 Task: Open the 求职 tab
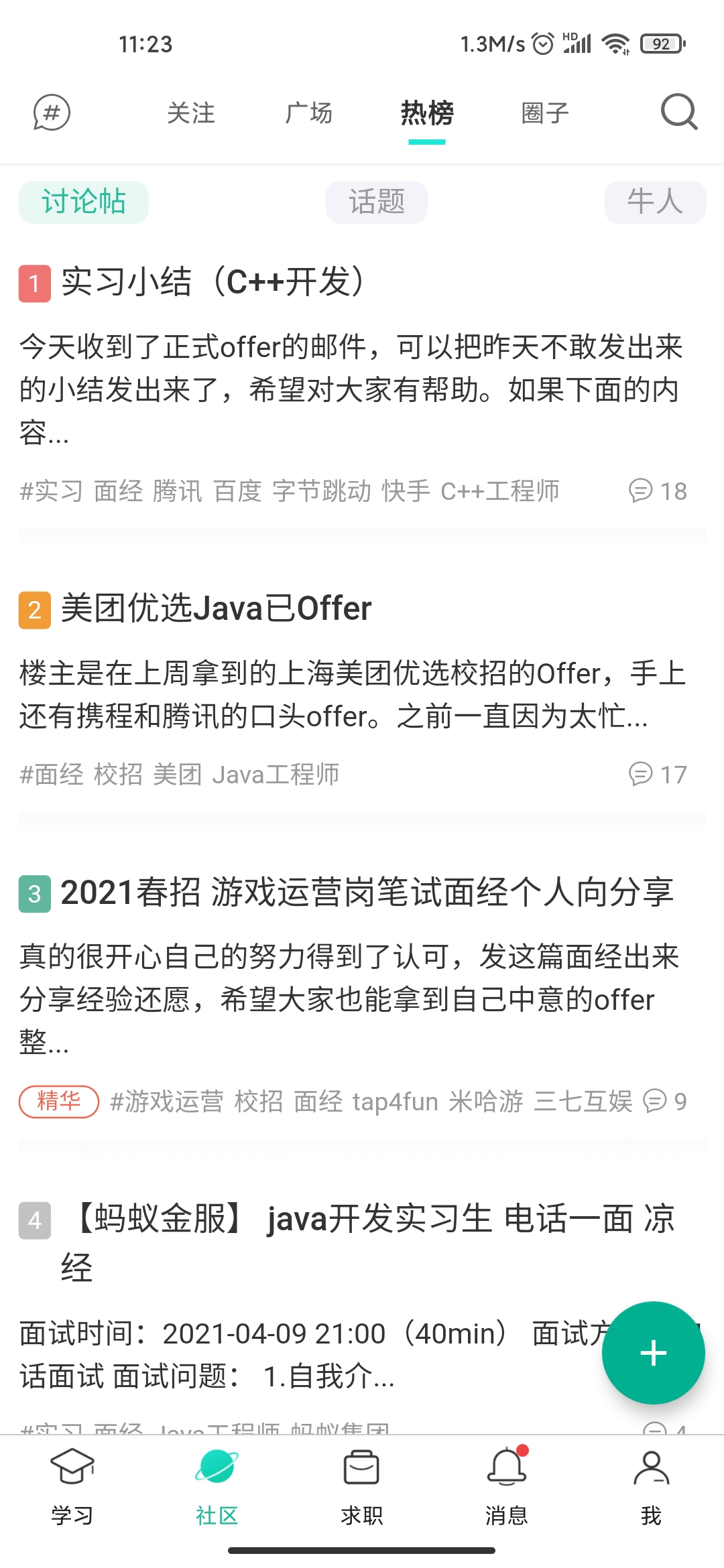tap(361, 1485)
